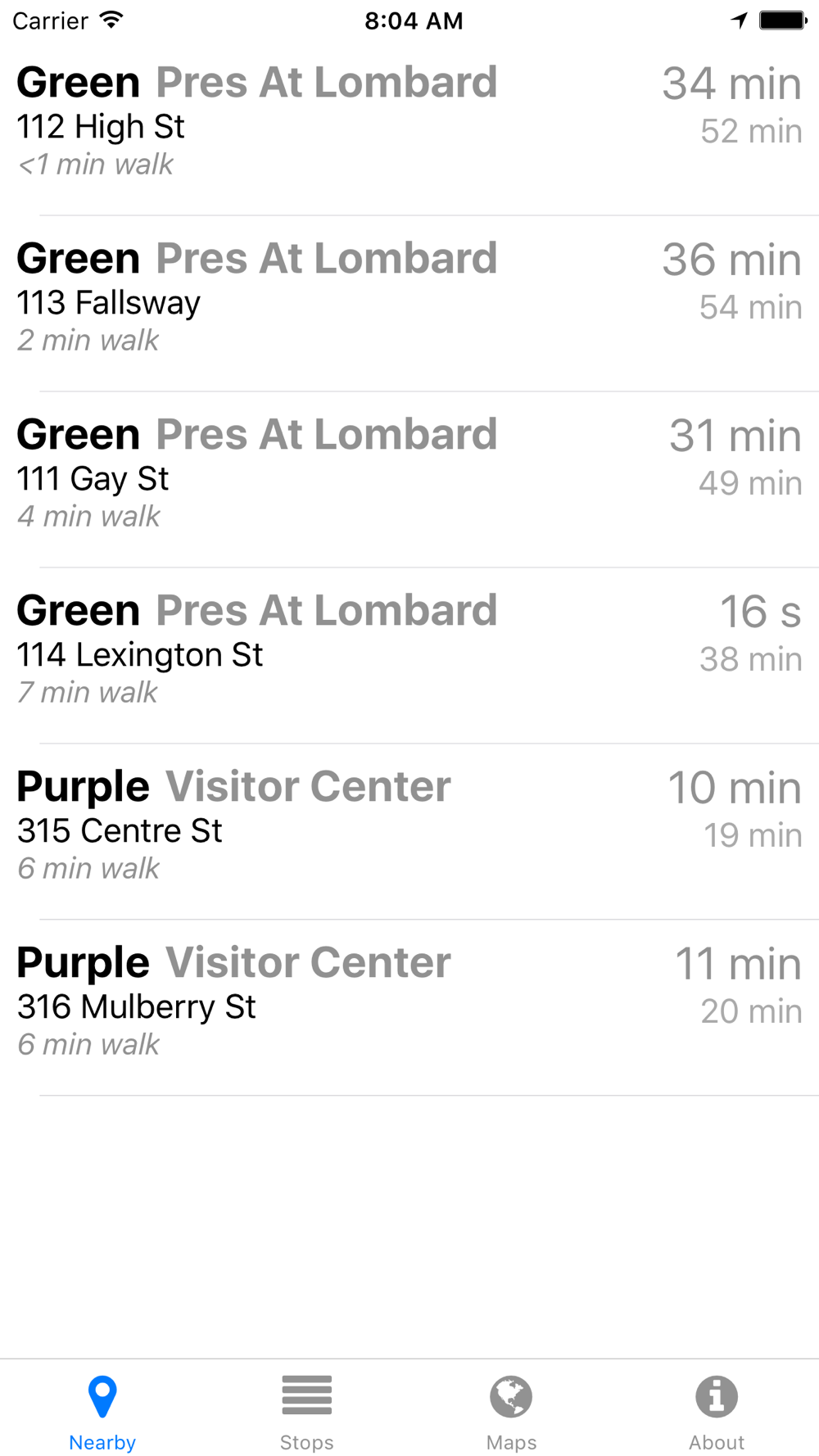This screenshot has width=819, height=1456.
Task: Select the 316 Mulberry St Purple stop
Action: (409, 1003)
